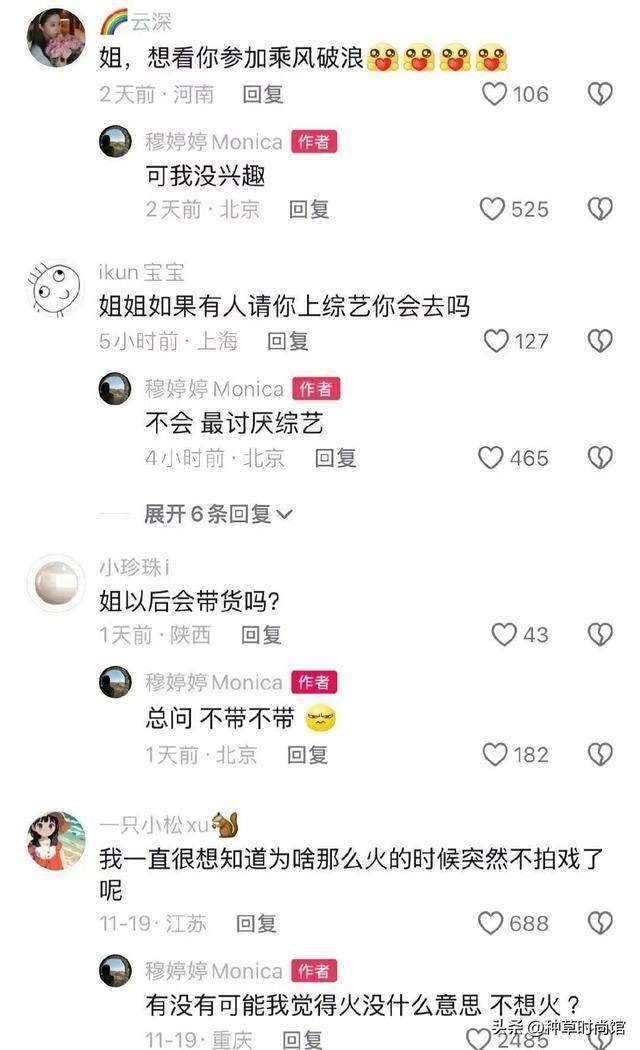The image size is (640, 1050).
Task: Open 穆婷婷Monica's profile from 可我没兴趣 reply
Action: point(115,142)
